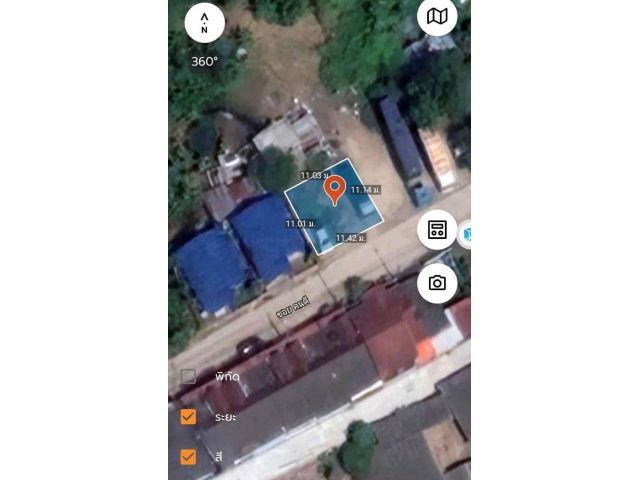
Task: Uncheck the สี checkbox
Action: tap(188, 456)
